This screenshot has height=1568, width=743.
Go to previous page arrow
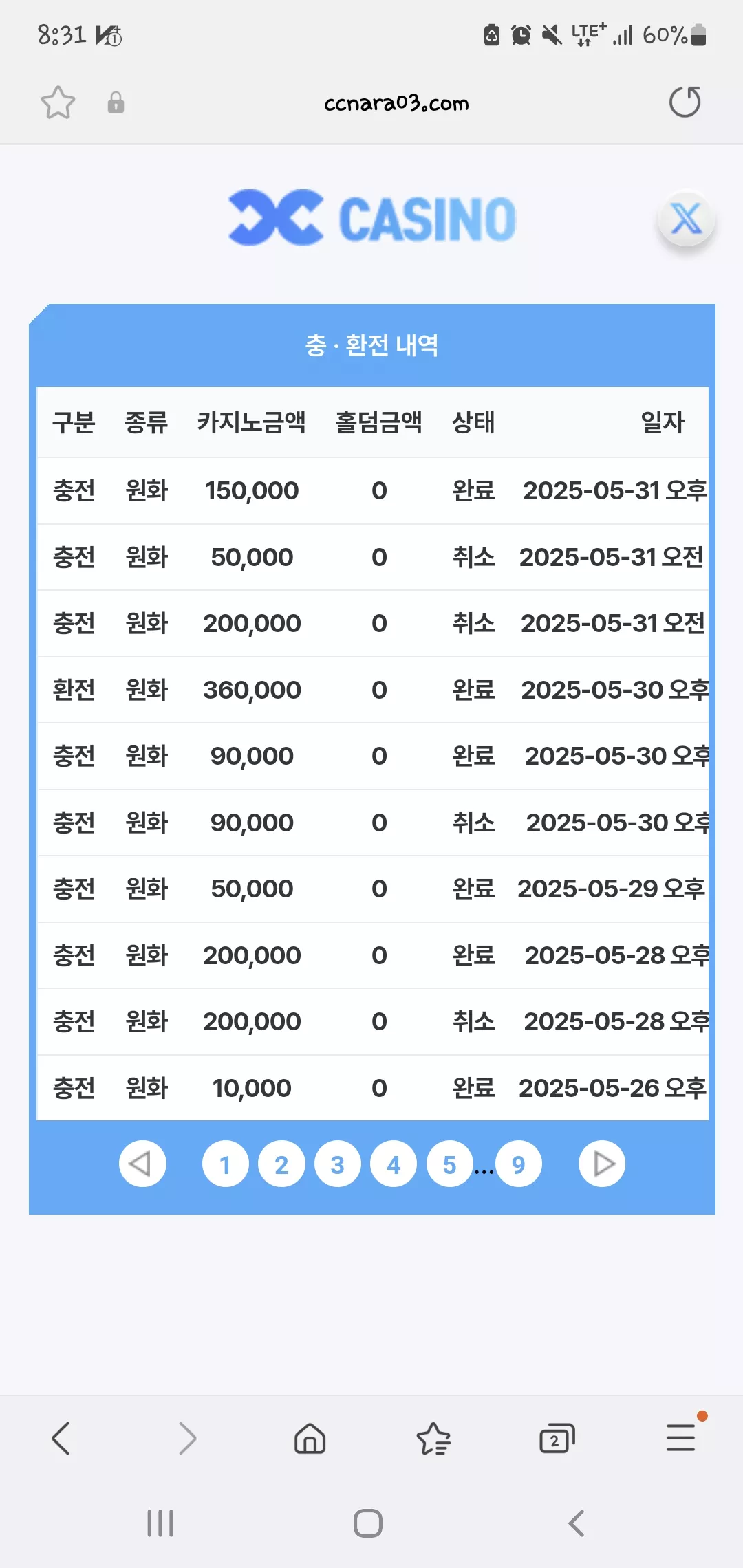[142, 1164]
